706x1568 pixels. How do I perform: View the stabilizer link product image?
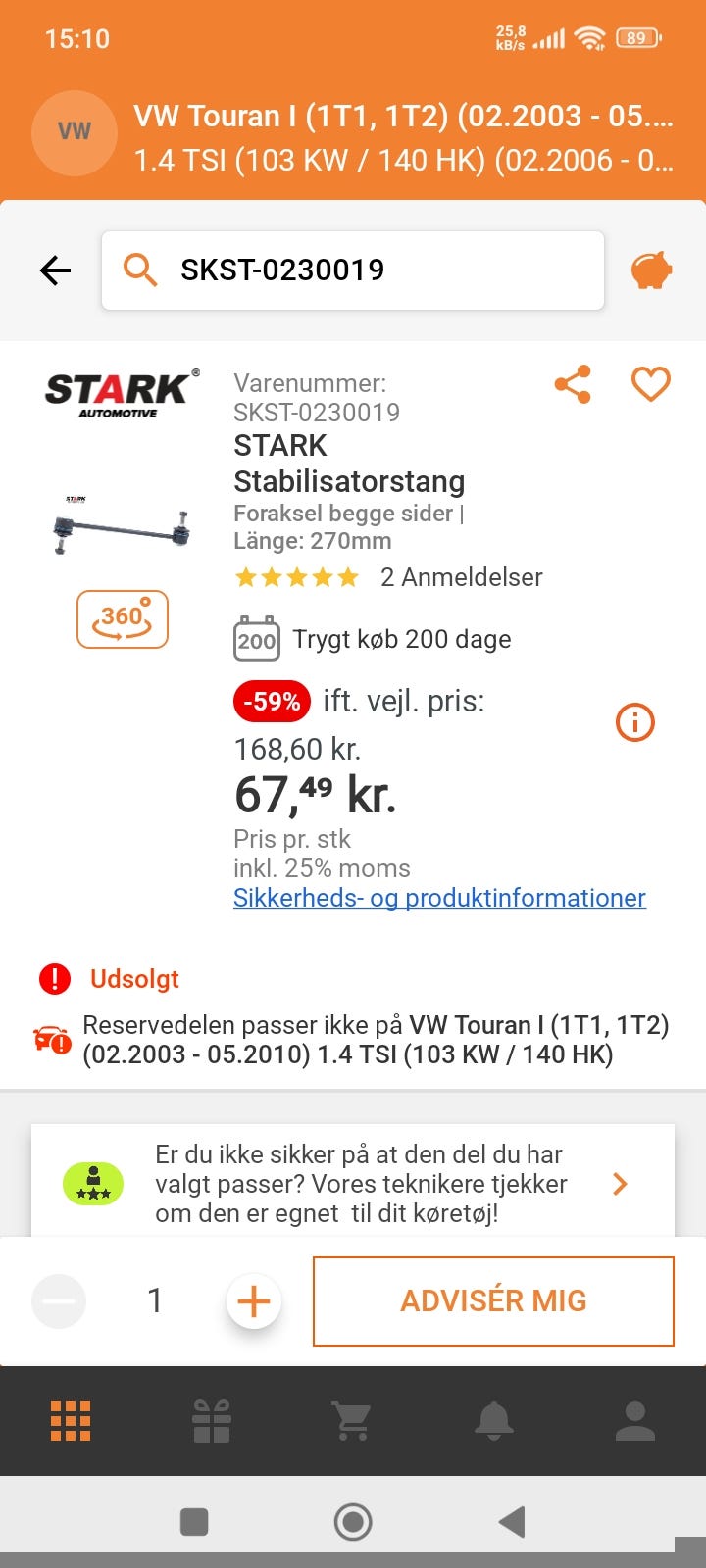(122, 528)
